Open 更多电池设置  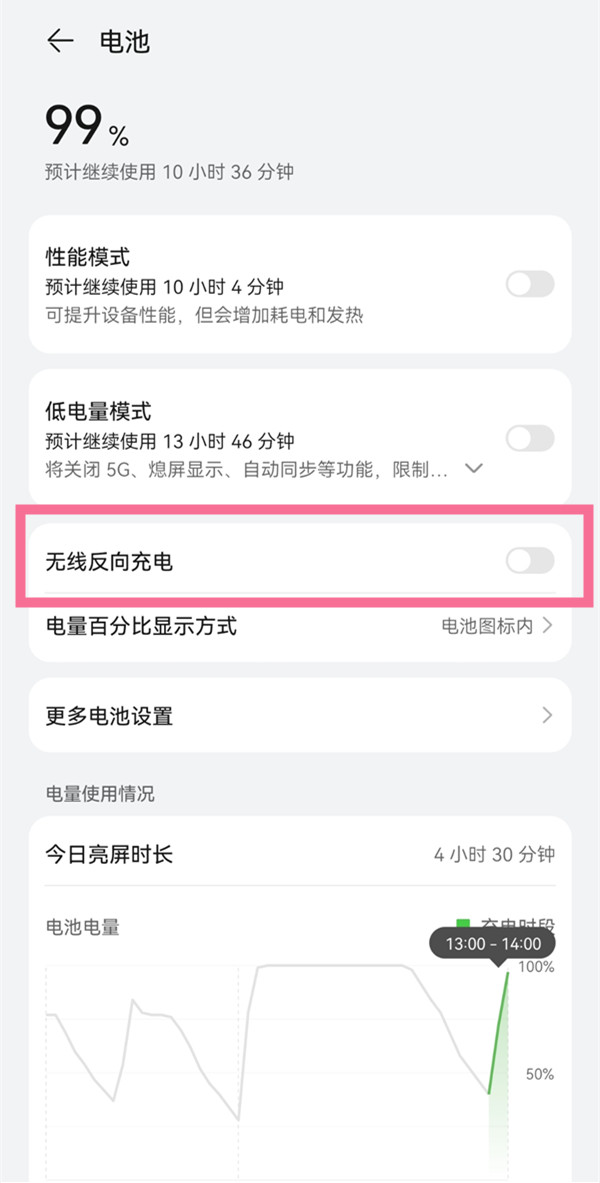300,716
